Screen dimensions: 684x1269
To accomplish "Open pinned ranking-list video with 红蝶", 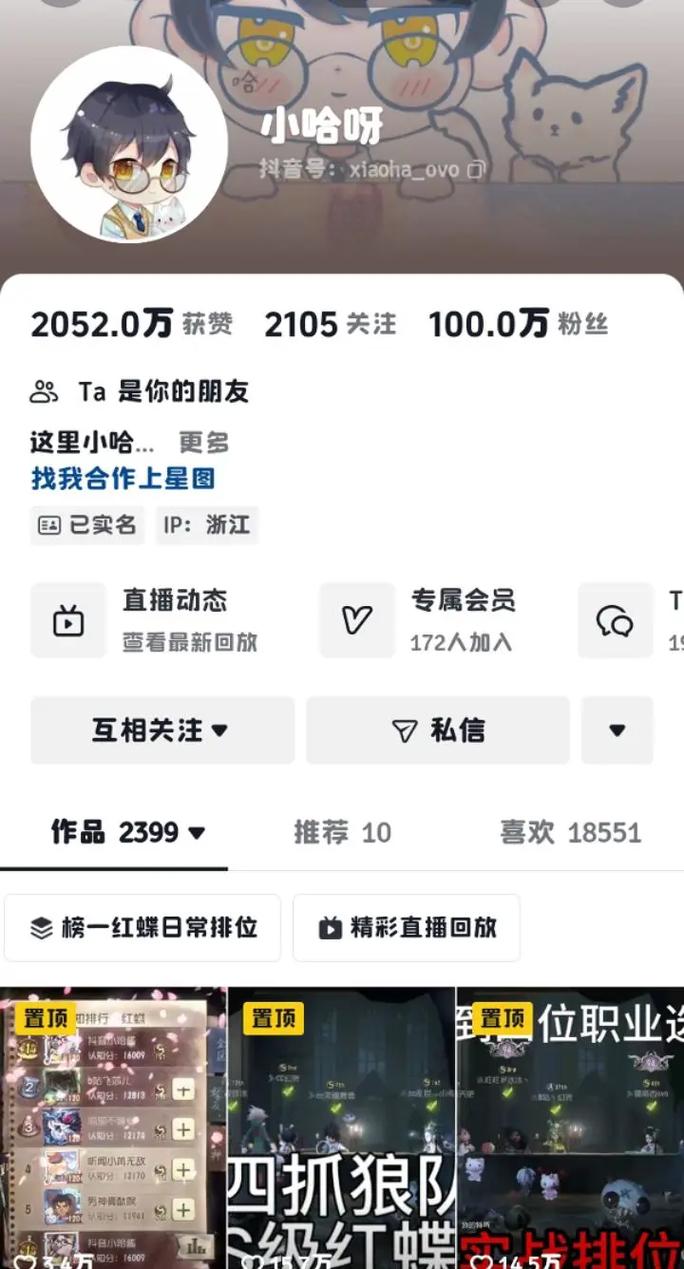I will coord(113,1130).
